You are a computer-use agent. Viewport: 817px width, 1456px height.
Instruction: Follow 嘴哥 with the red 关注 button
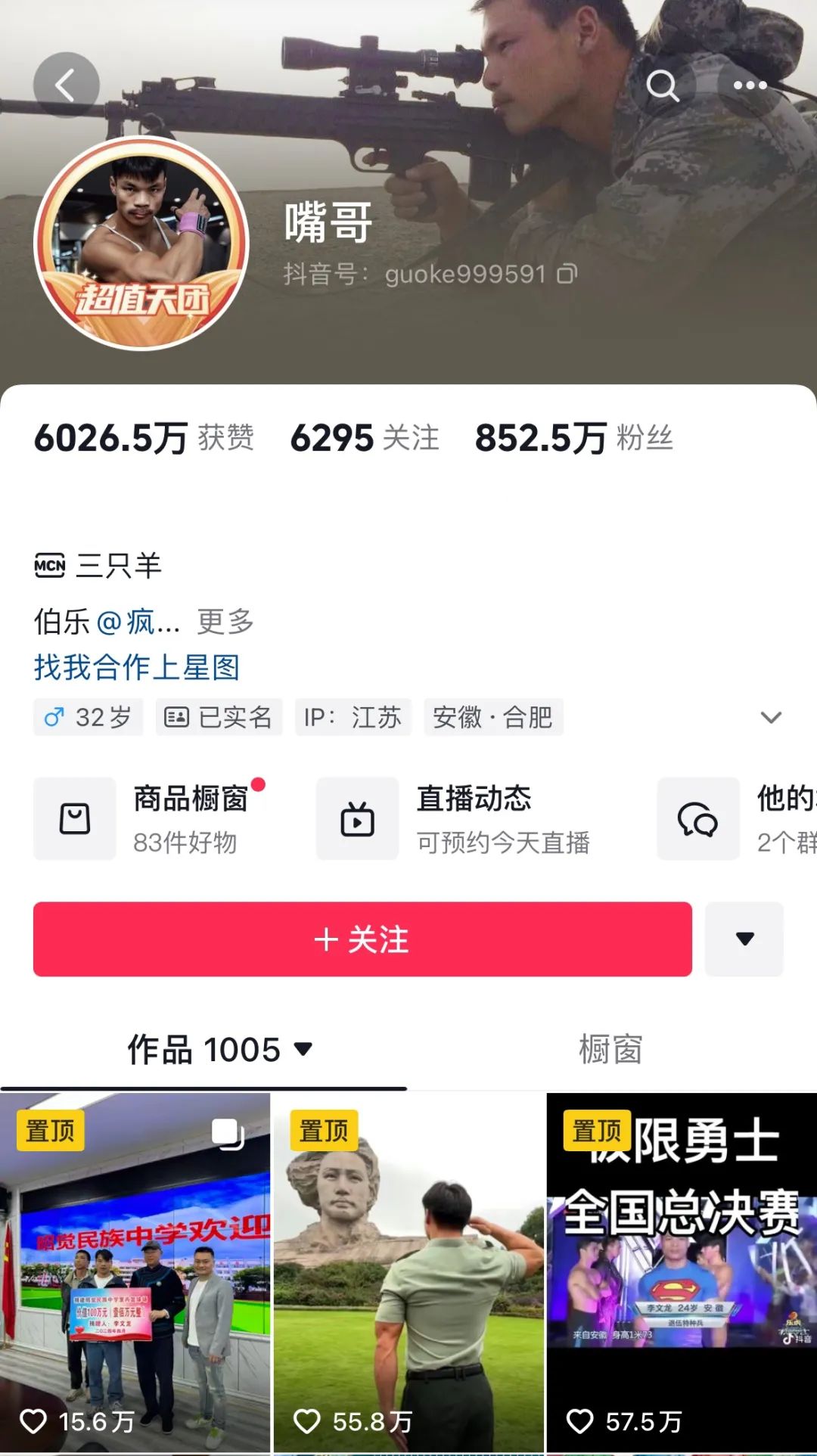[362, 939]
